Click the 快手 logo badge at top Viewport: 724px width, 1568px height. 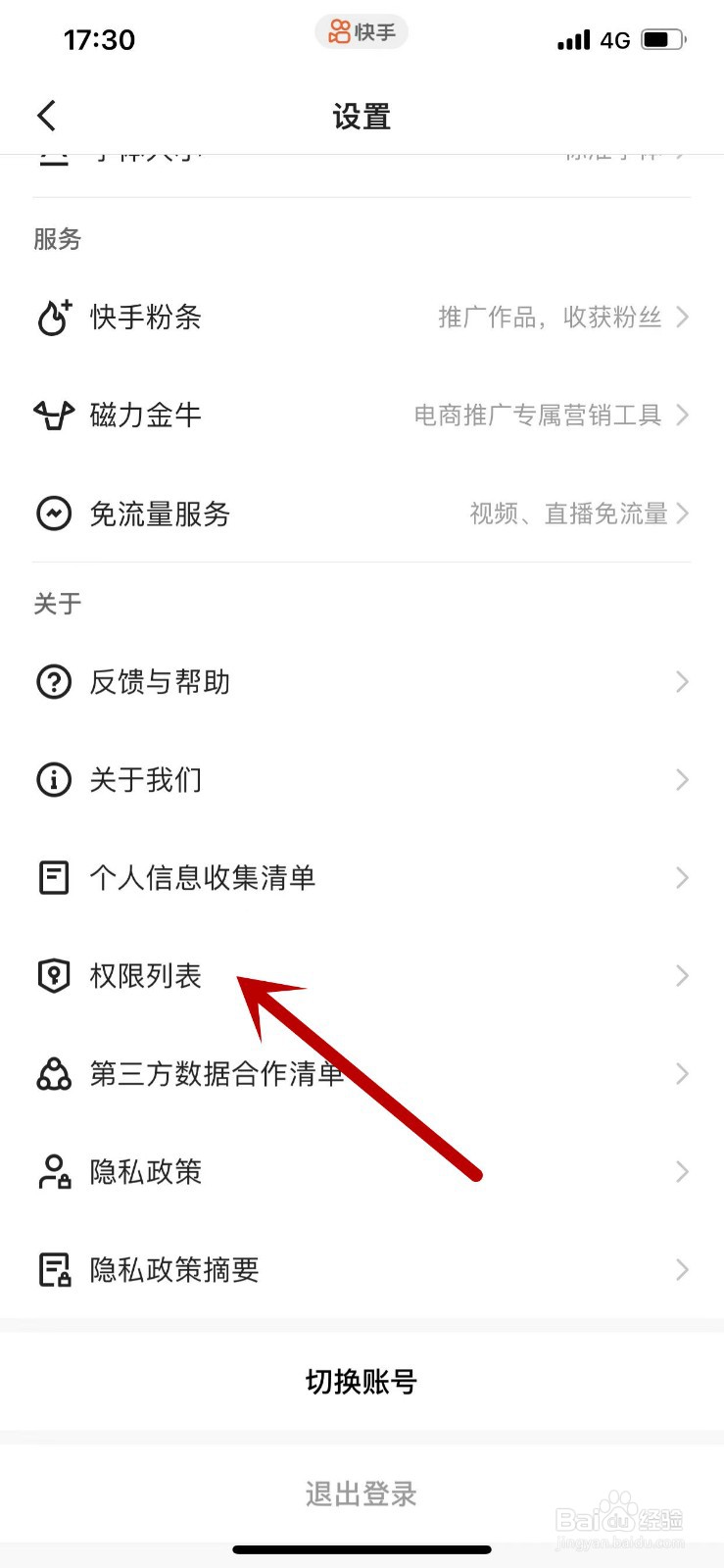[362, 32]
